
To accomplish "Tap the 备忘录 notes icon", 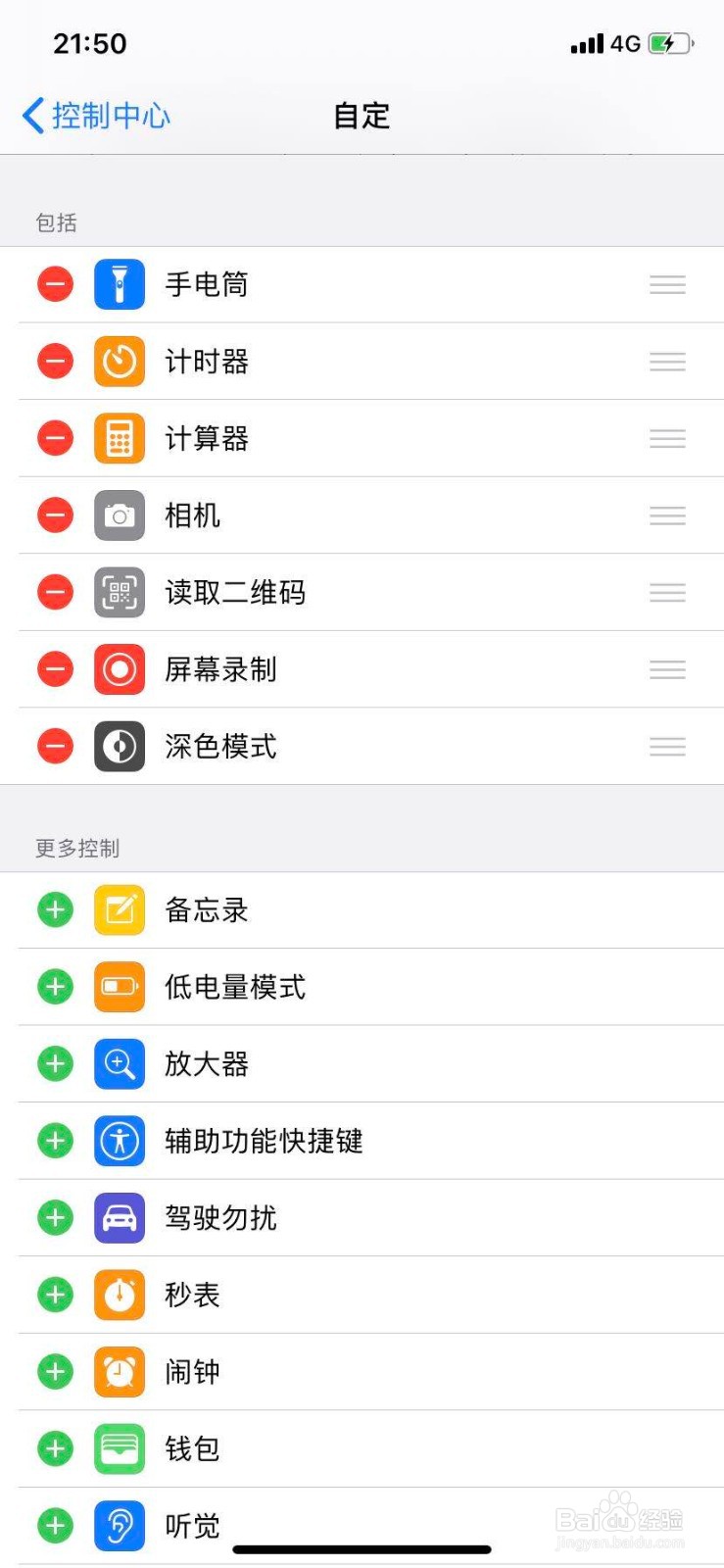I will (119, 909).
